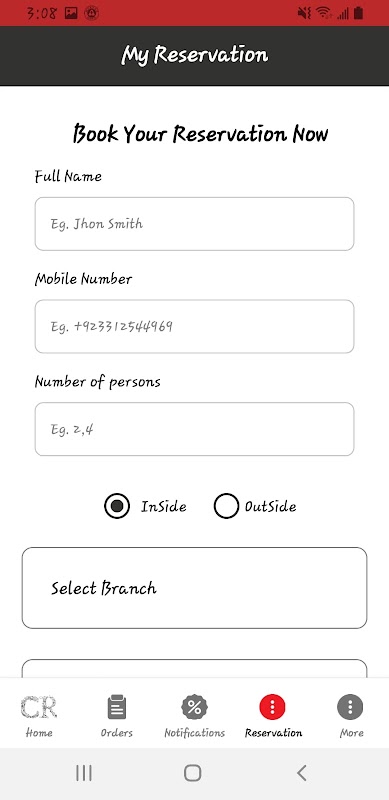Open the Select Branch dropdown

(194, 588)
